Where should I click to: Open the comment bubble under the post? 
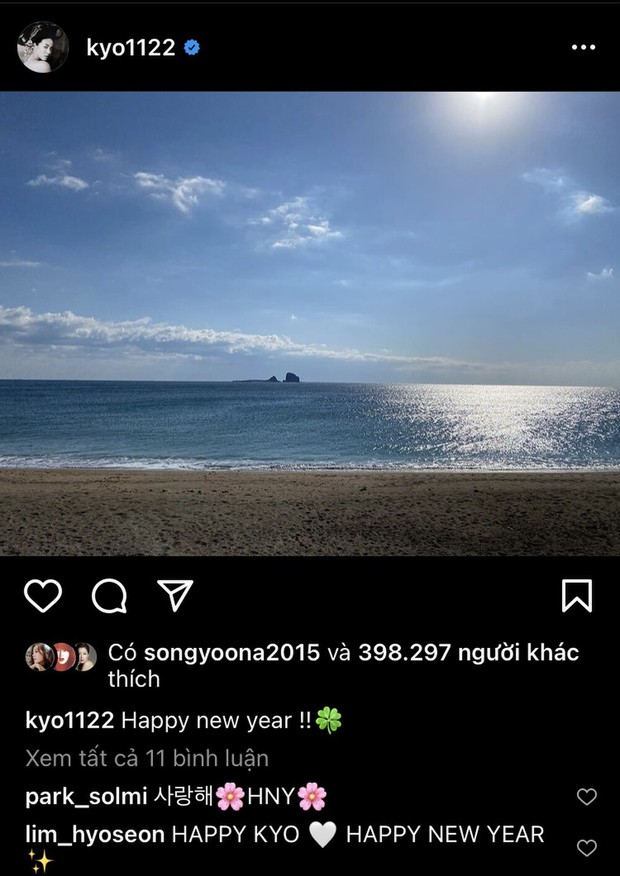109,596
